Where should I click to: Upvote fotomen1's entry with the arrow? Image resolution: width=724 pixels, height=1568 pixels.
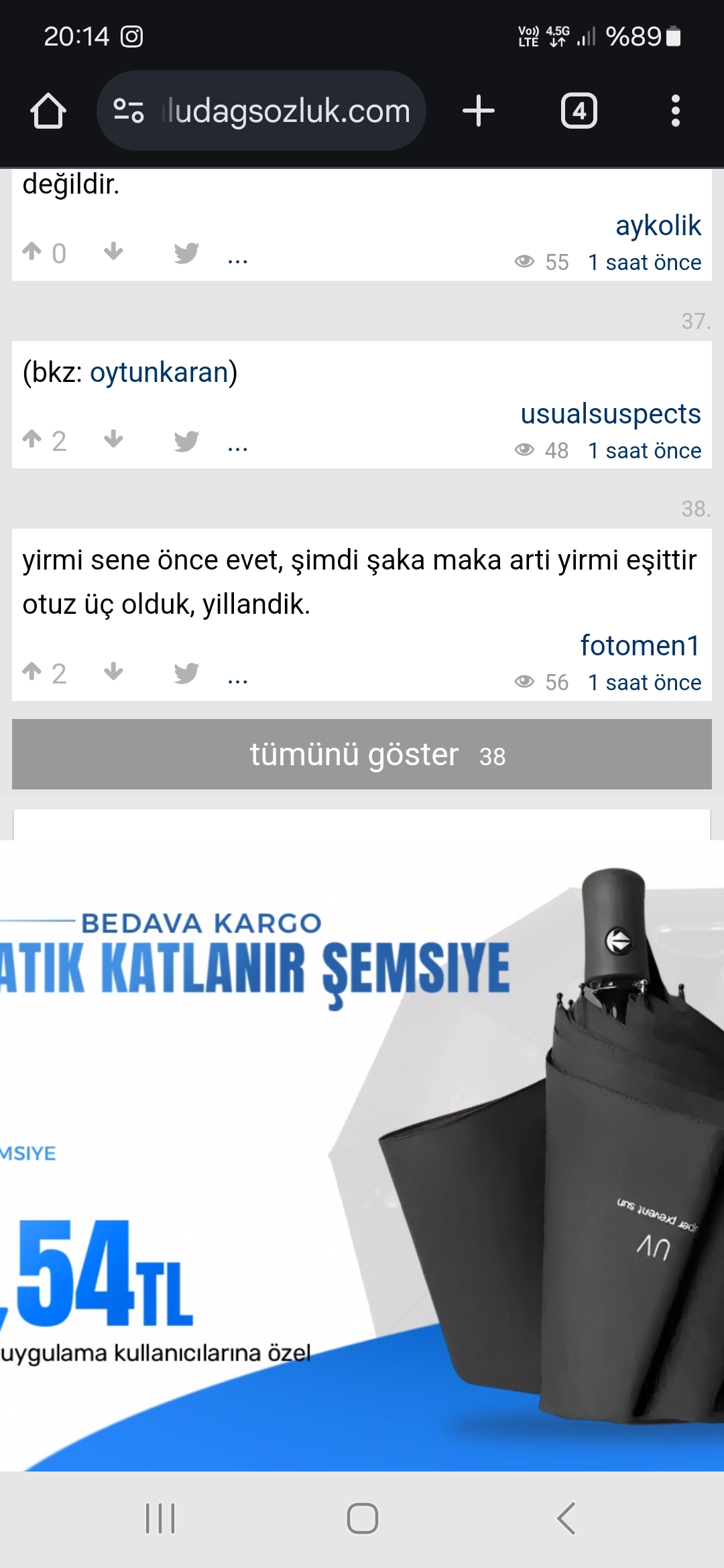tap(32, 670)
